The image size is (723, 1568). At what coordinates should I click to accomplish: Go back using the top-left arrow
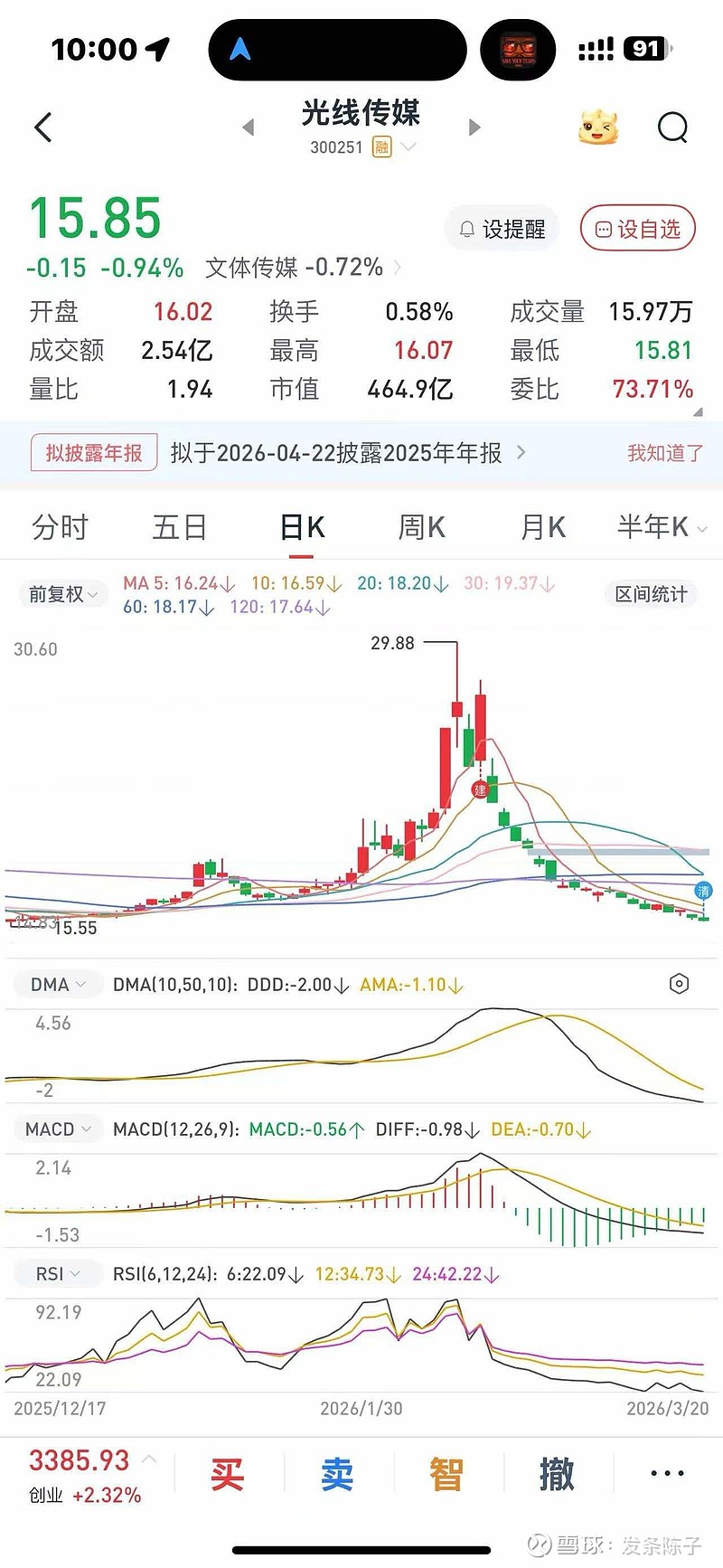pos(43,128)
